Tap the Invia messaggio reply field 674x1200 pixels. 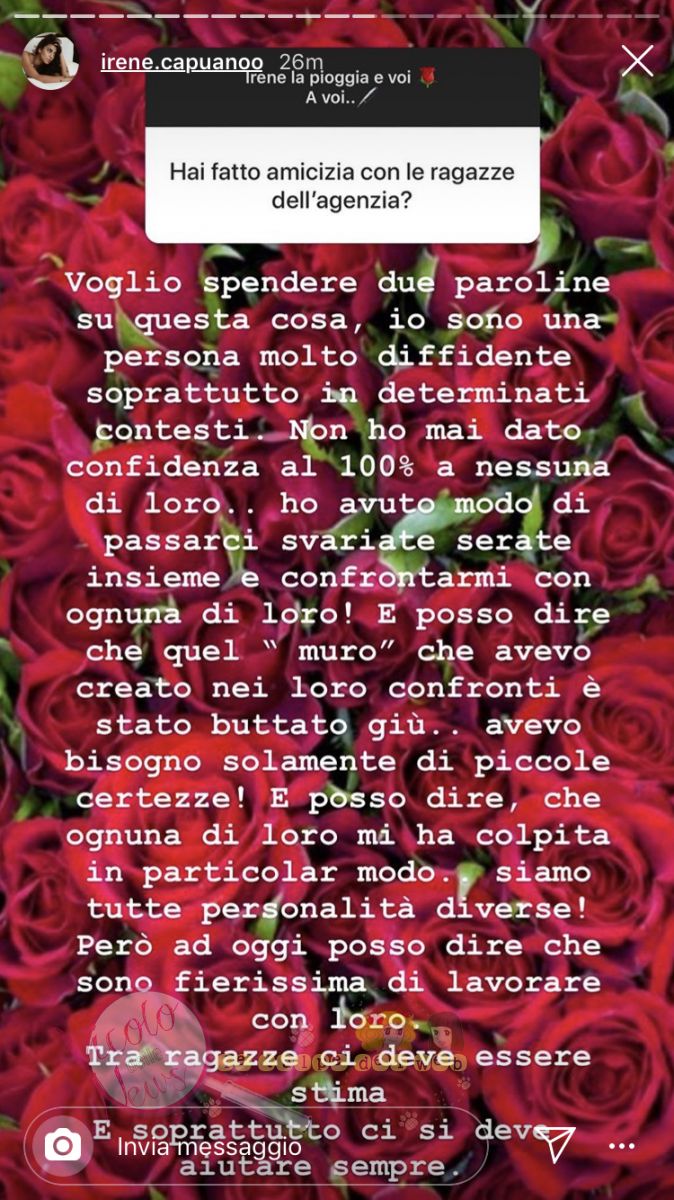point(290,1146)
